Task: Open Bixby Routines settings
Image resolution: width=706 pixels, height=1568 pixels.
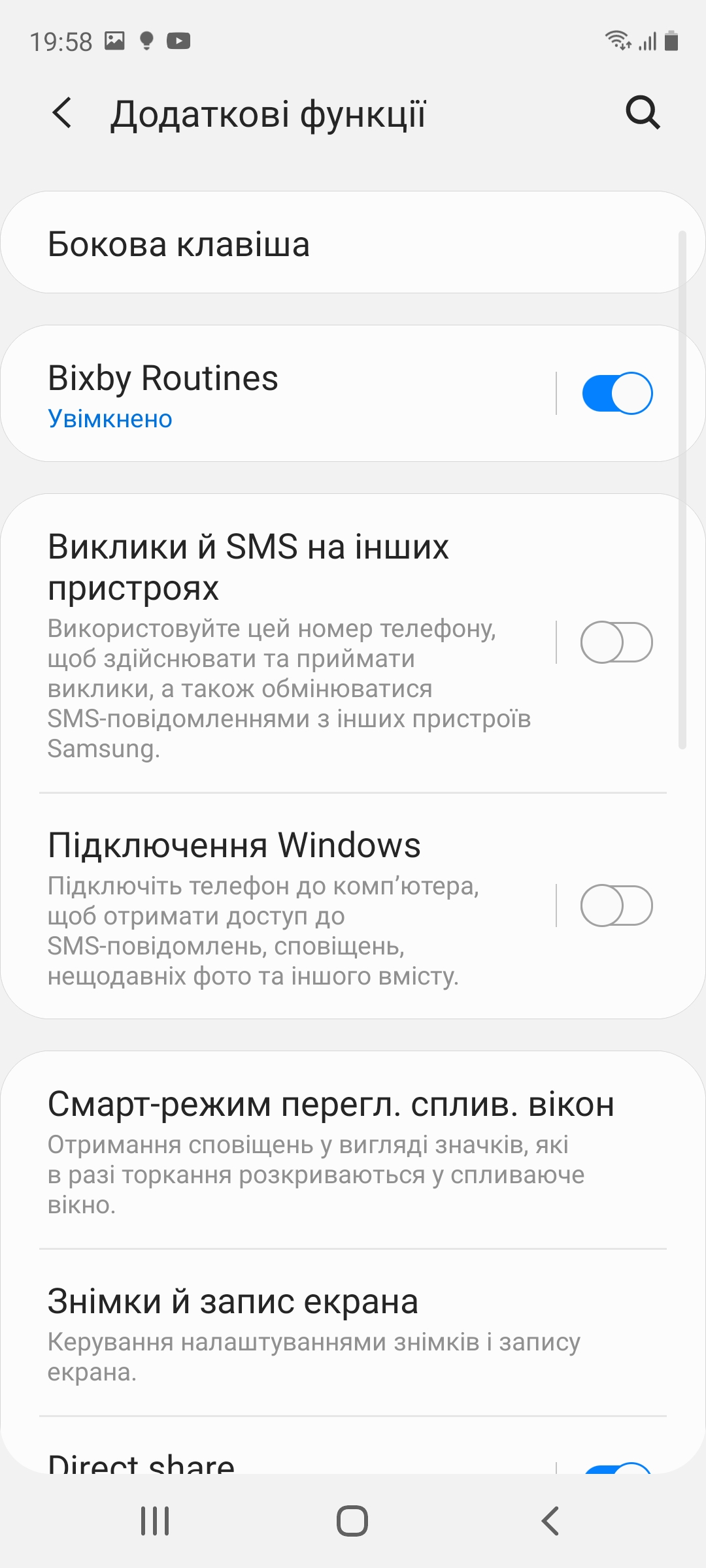Action: pos(275,393)
